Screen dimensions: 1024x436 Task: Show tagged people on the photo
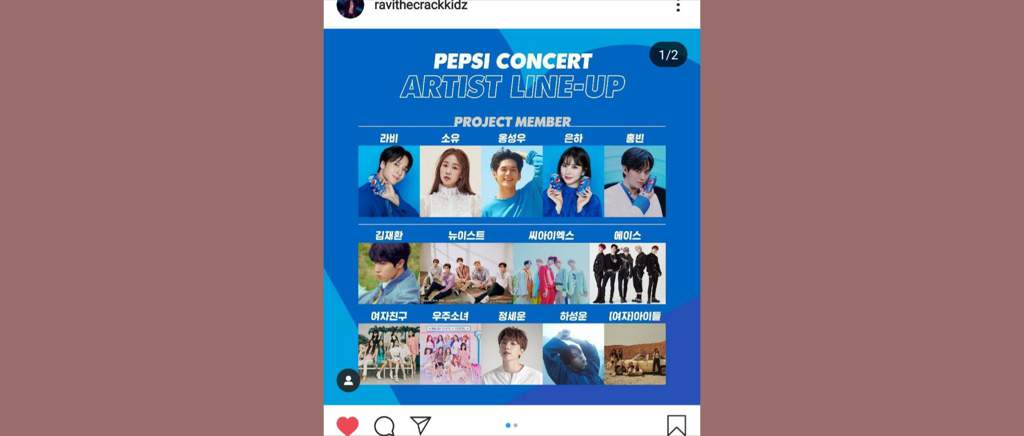tap(348, 380)
